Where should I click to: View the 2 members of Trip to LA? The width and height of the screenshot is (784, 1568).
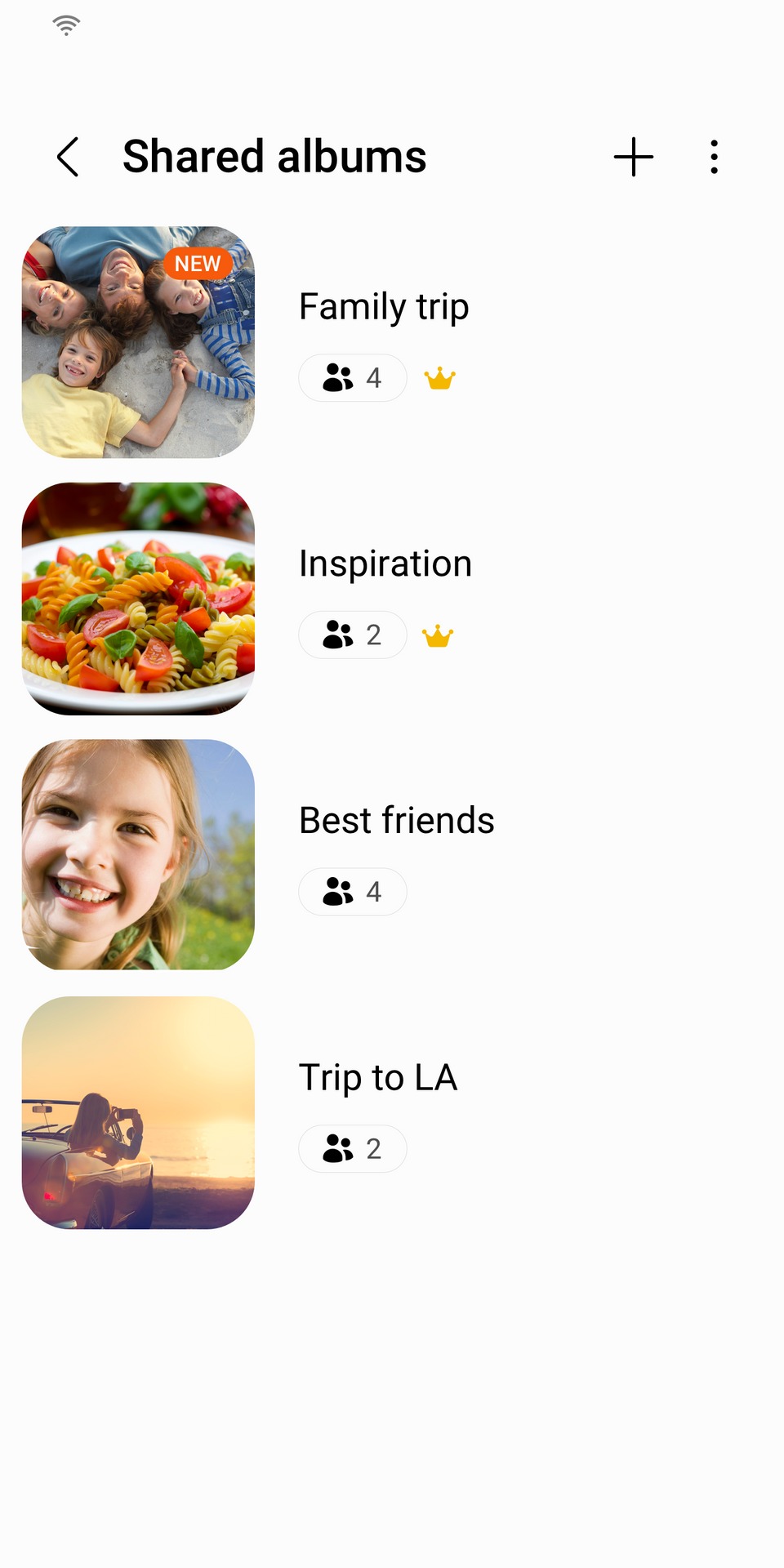point(353,1149)
